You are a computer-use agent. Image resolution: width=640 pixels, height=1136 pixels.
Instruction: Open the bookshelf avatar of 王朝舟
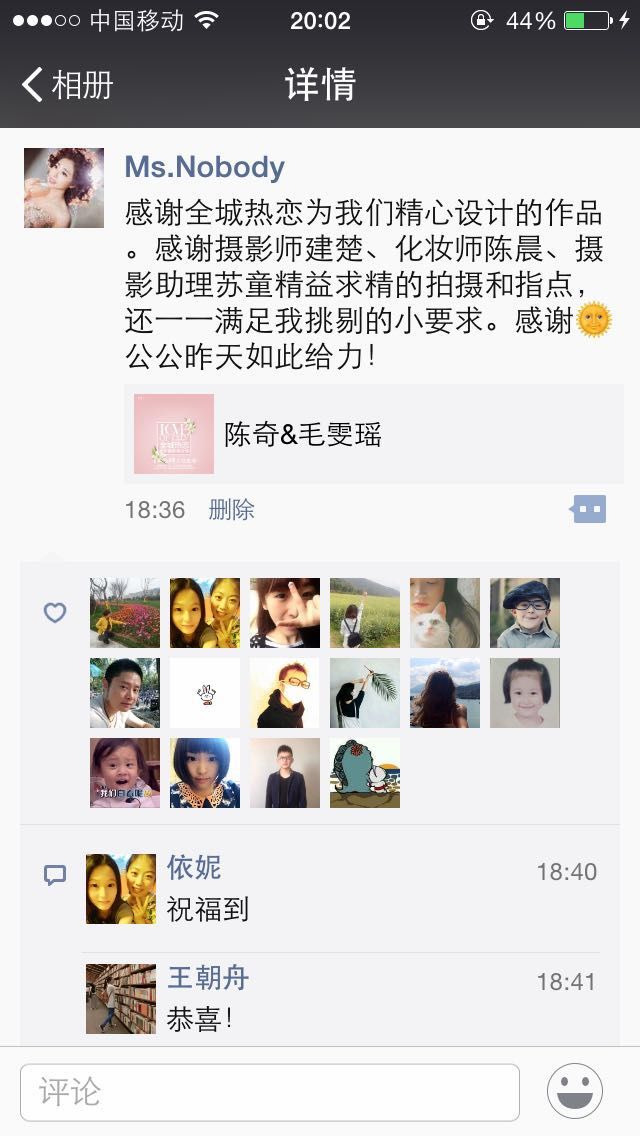(x=121, y=999)
